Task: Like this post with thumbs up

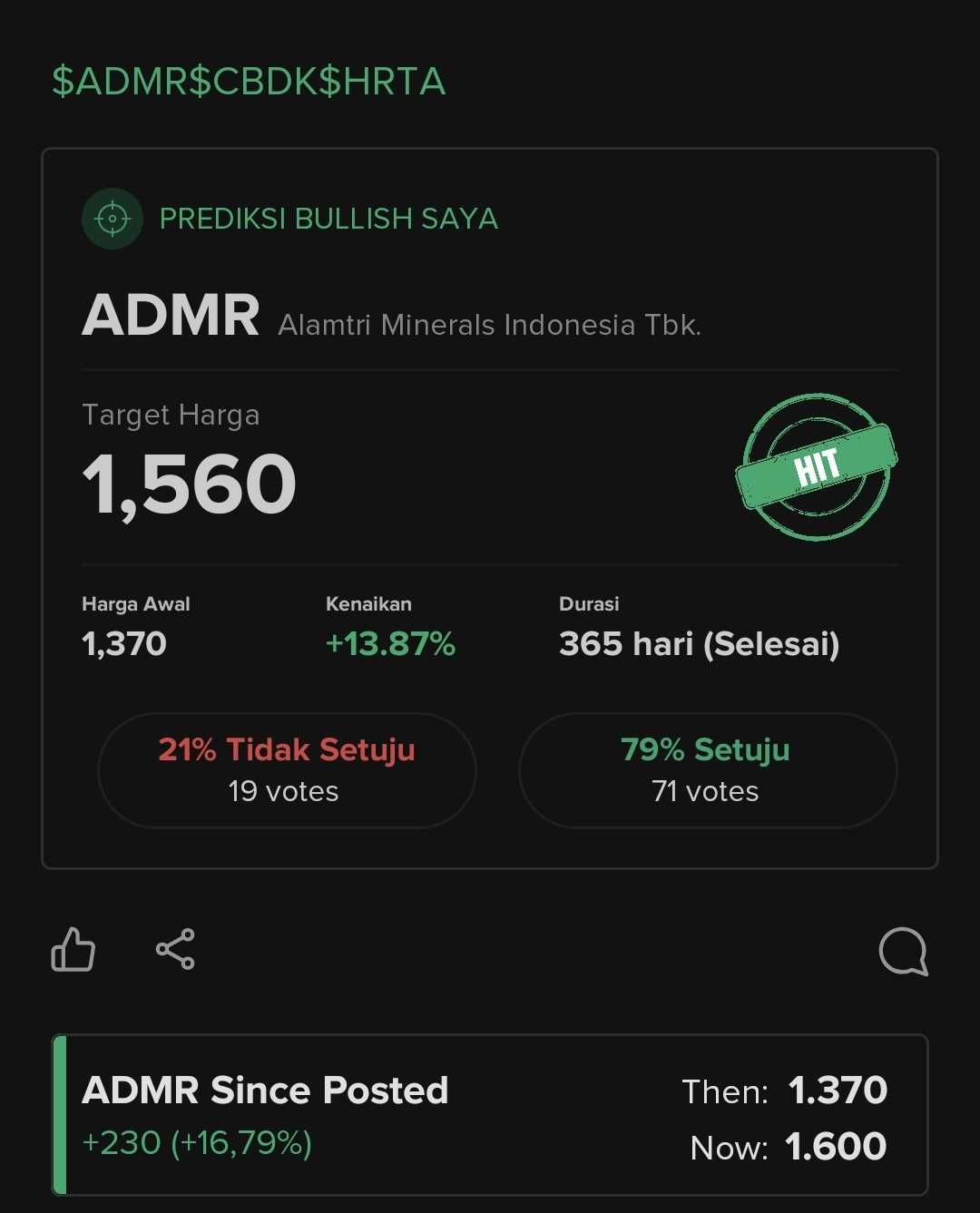Action: [73, 950]
